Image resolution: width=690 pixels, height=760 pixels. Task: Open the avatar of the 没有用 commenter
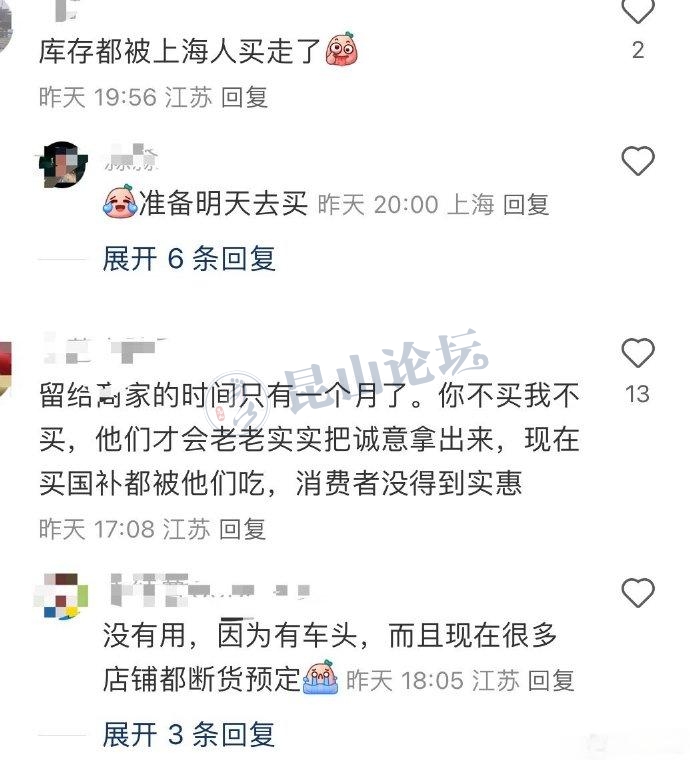(x=63, y=597)
